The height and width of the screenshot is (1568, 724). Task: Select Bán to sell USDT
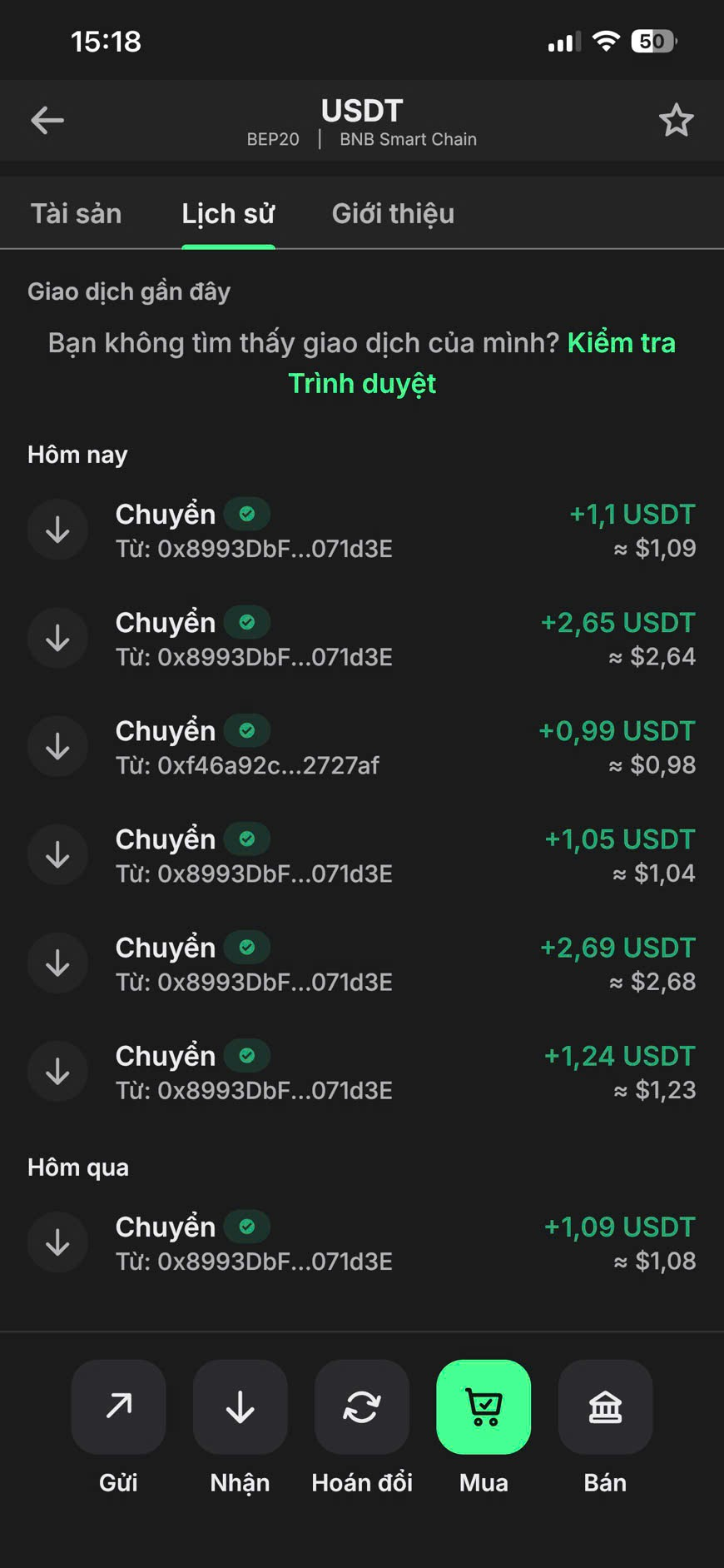pos(605,1407)
